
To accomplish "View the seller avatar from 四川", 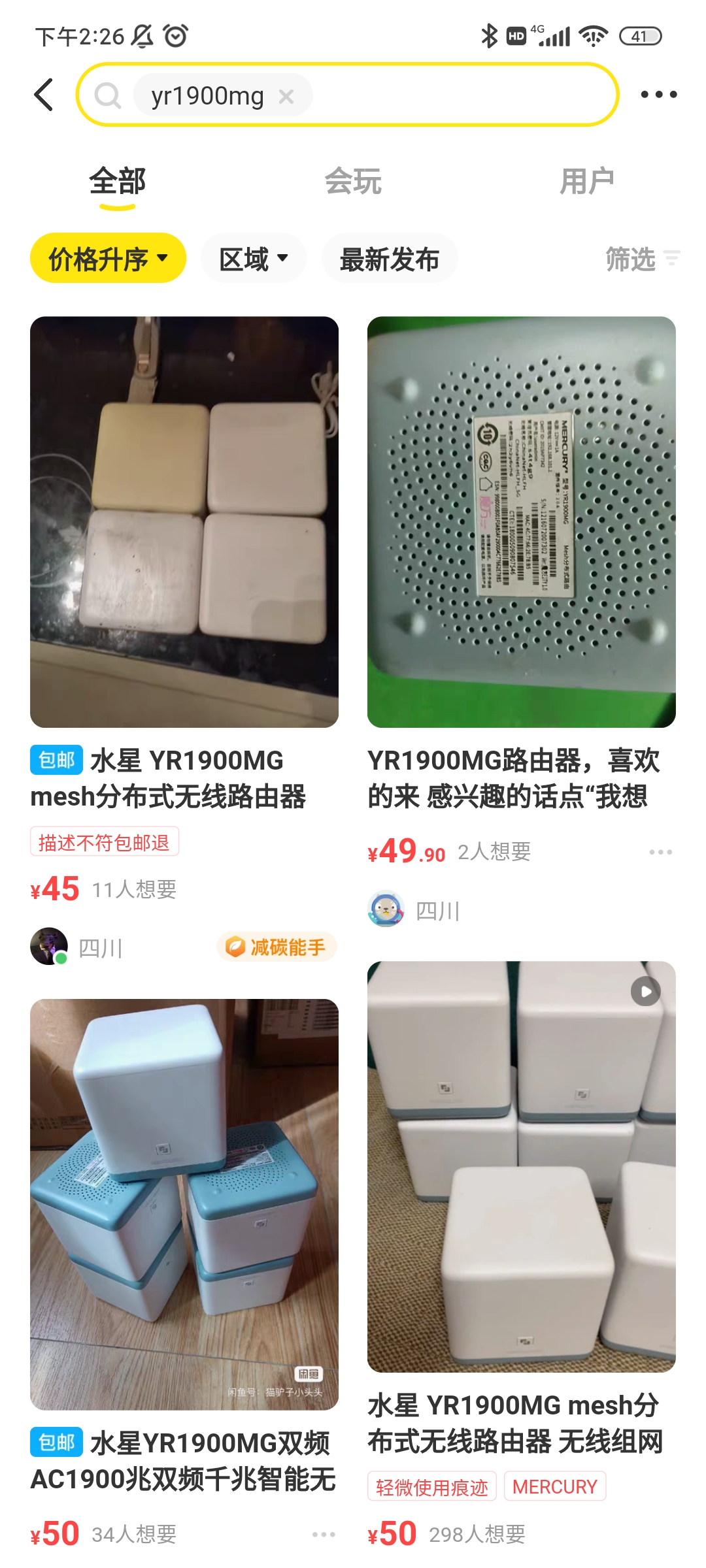I will point(50,947).
